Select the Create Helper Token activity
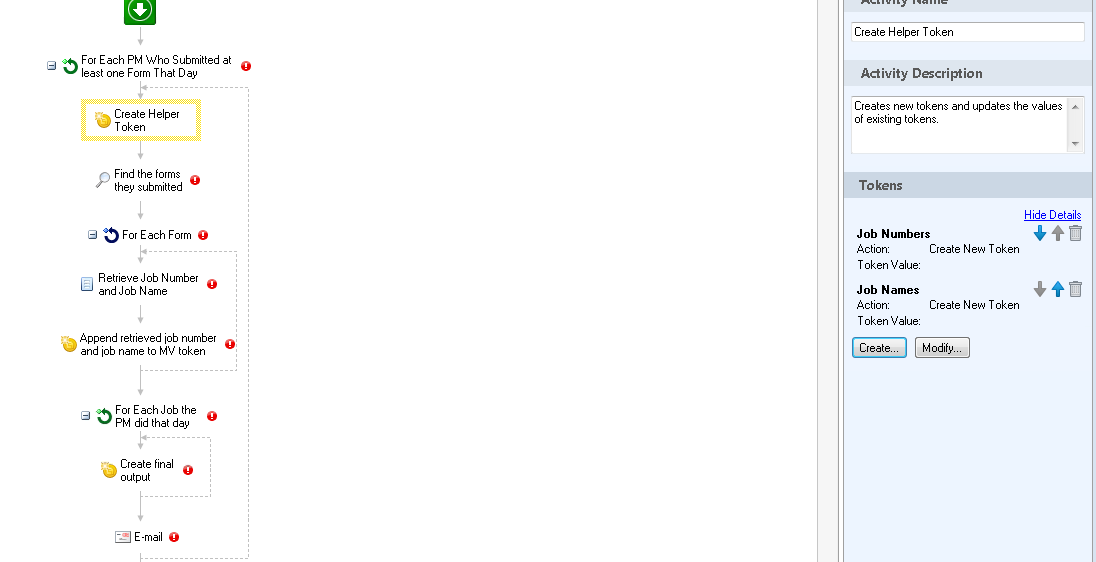Image resolution: width=1096 pixels, height=562 pixels. [x=141, y=120]
